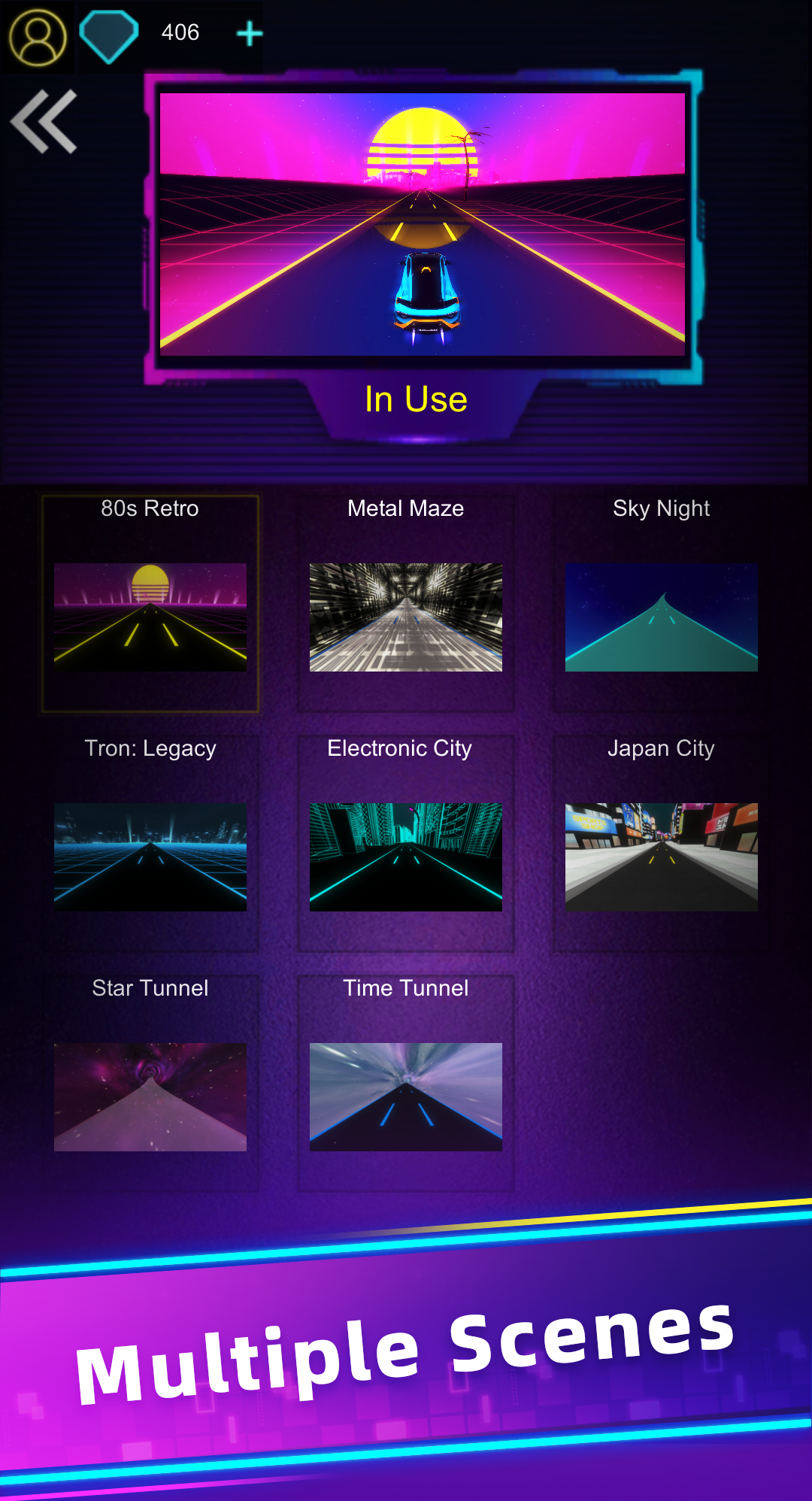Select the 80s Retro scene thumbnail
This screenshot has width=812, height=1501.
[150, 617]
